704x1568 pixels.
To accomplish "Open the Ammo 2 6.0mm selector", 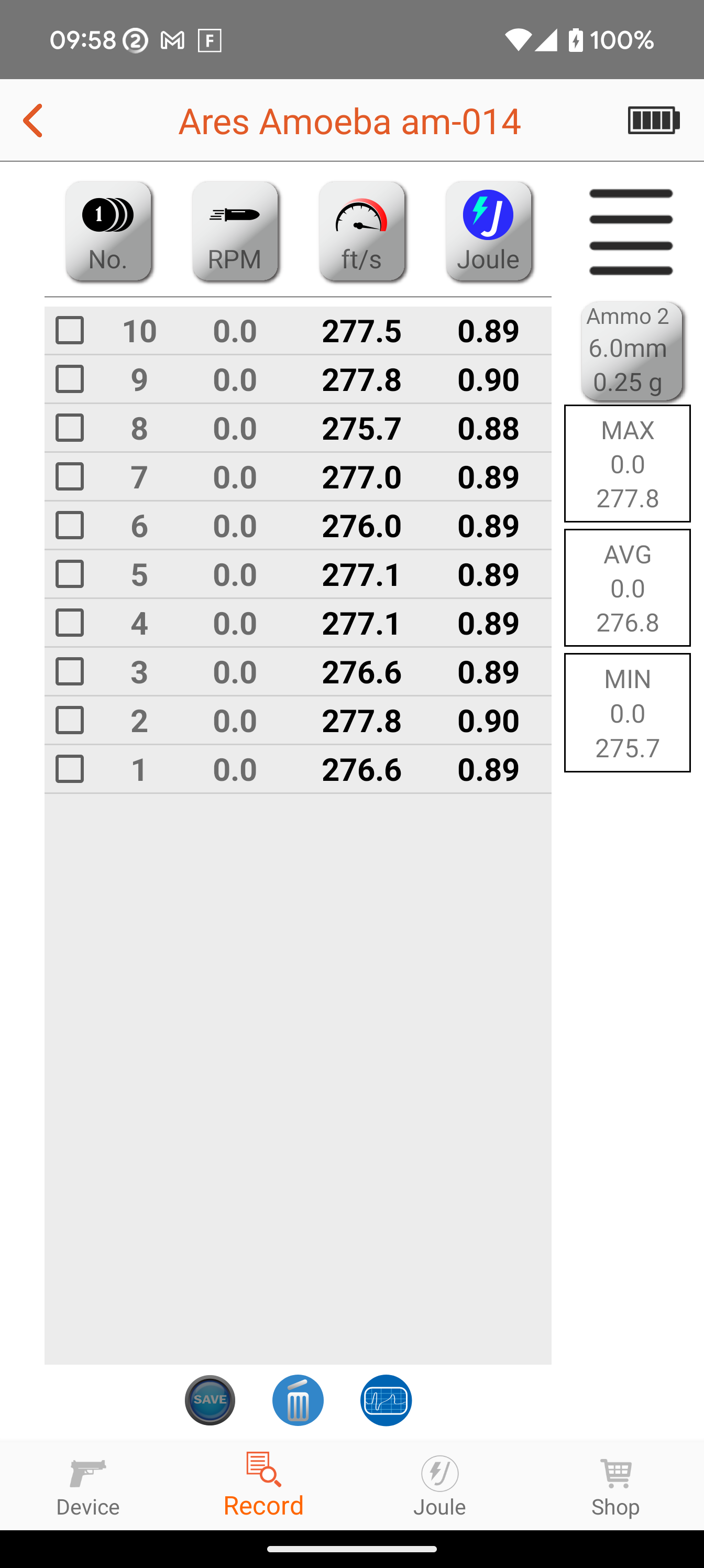I will coord(632,351).
